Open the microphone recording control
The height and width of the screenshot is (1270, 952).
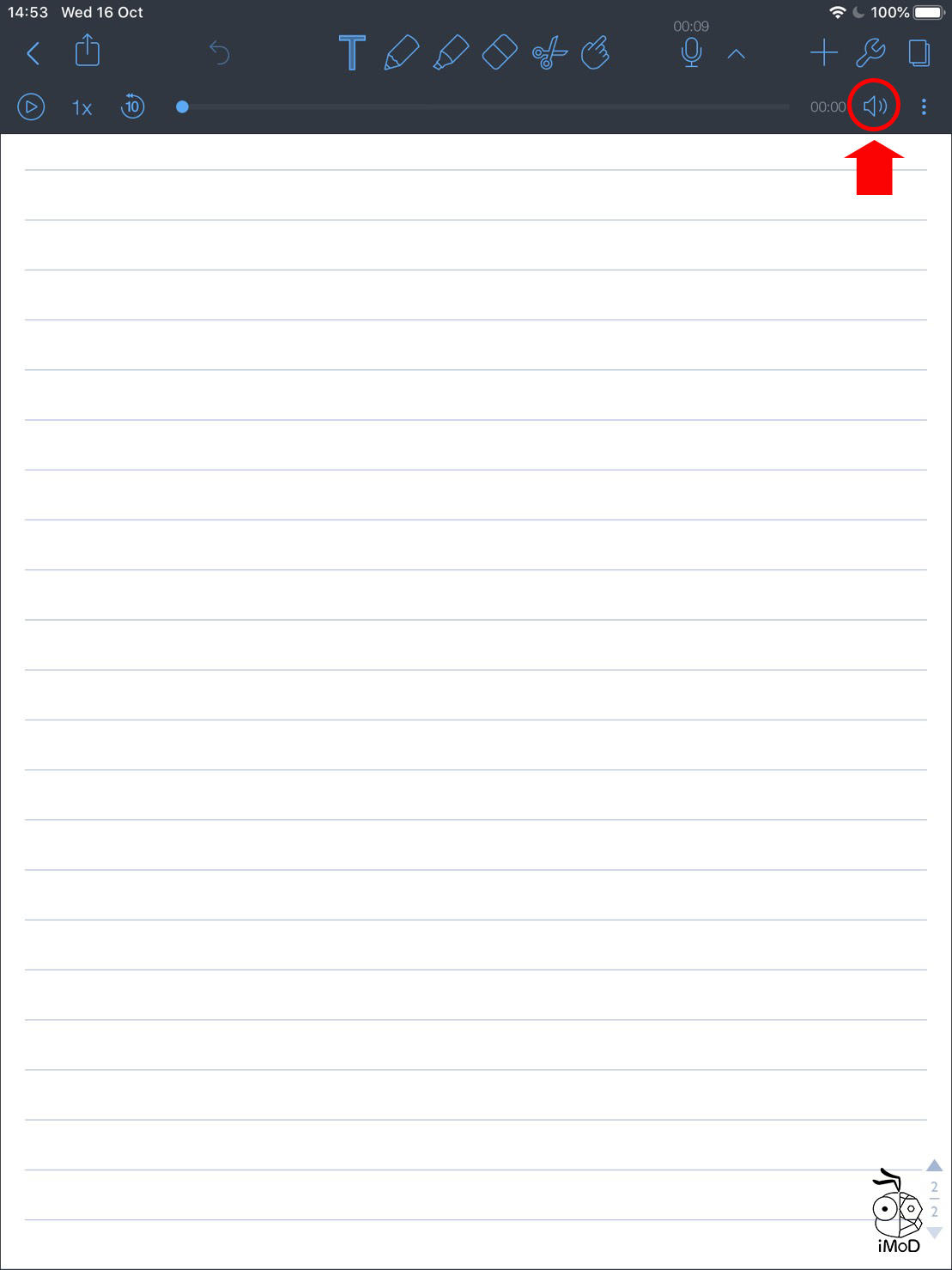pyautogui.click(x=690, y=52)
